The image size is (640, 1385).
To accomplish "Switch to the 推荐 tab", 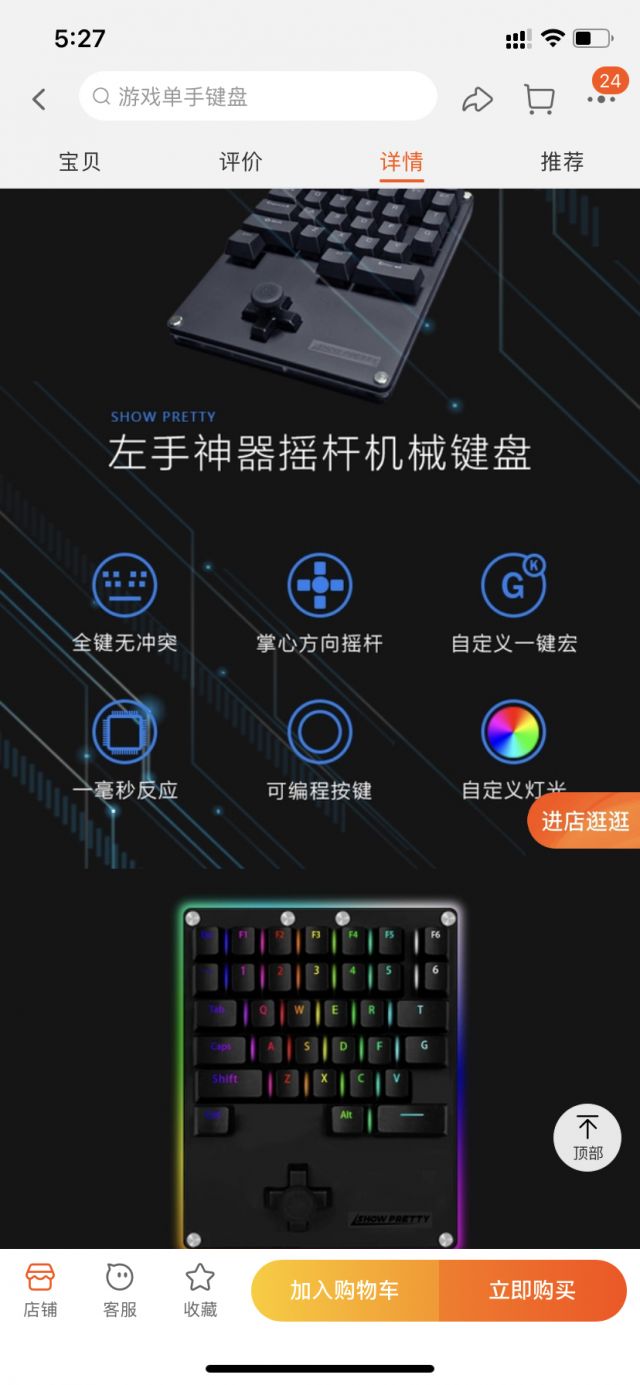I will [561, 162].
